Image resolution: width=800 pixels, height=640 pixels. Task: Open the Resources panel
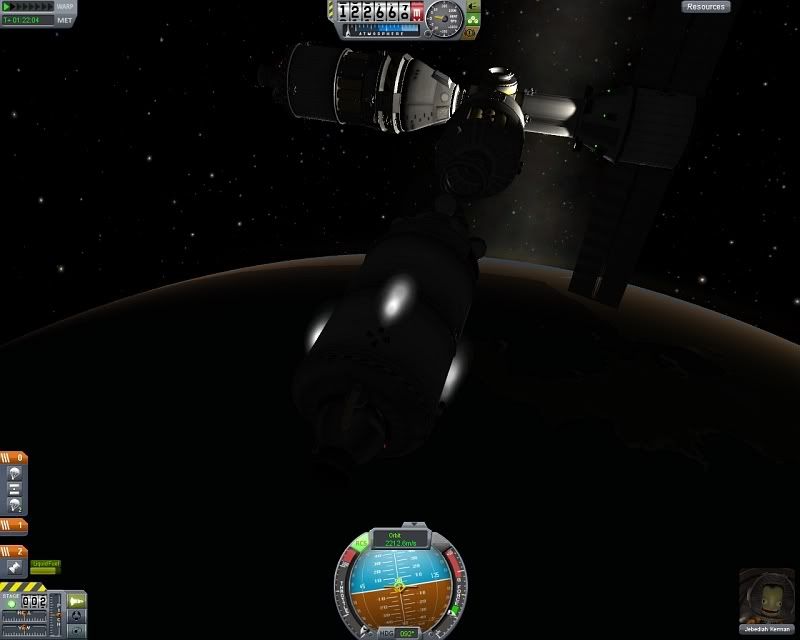coord(706,7)
